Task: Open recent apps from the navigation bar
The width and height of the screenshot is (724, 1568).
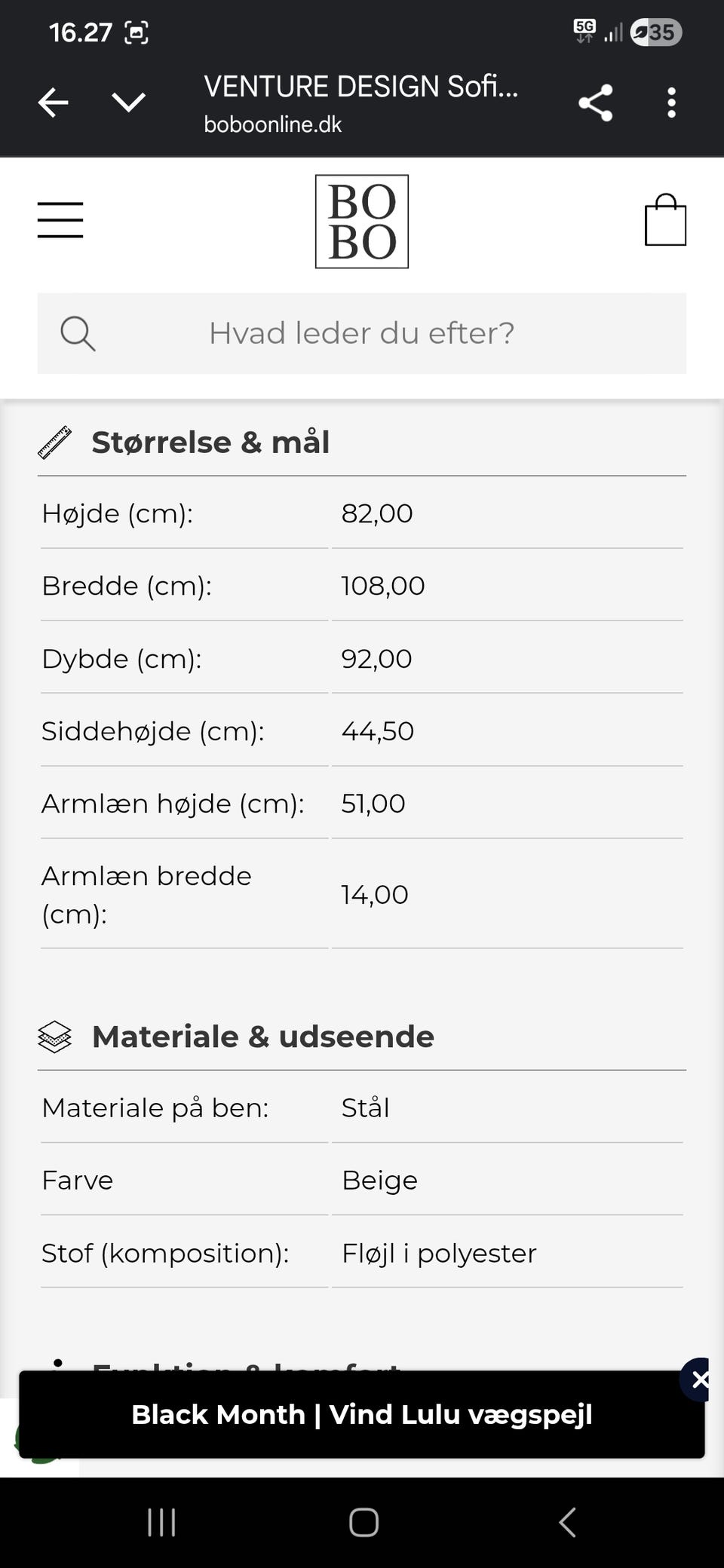Action: (x=162, y=1522)
